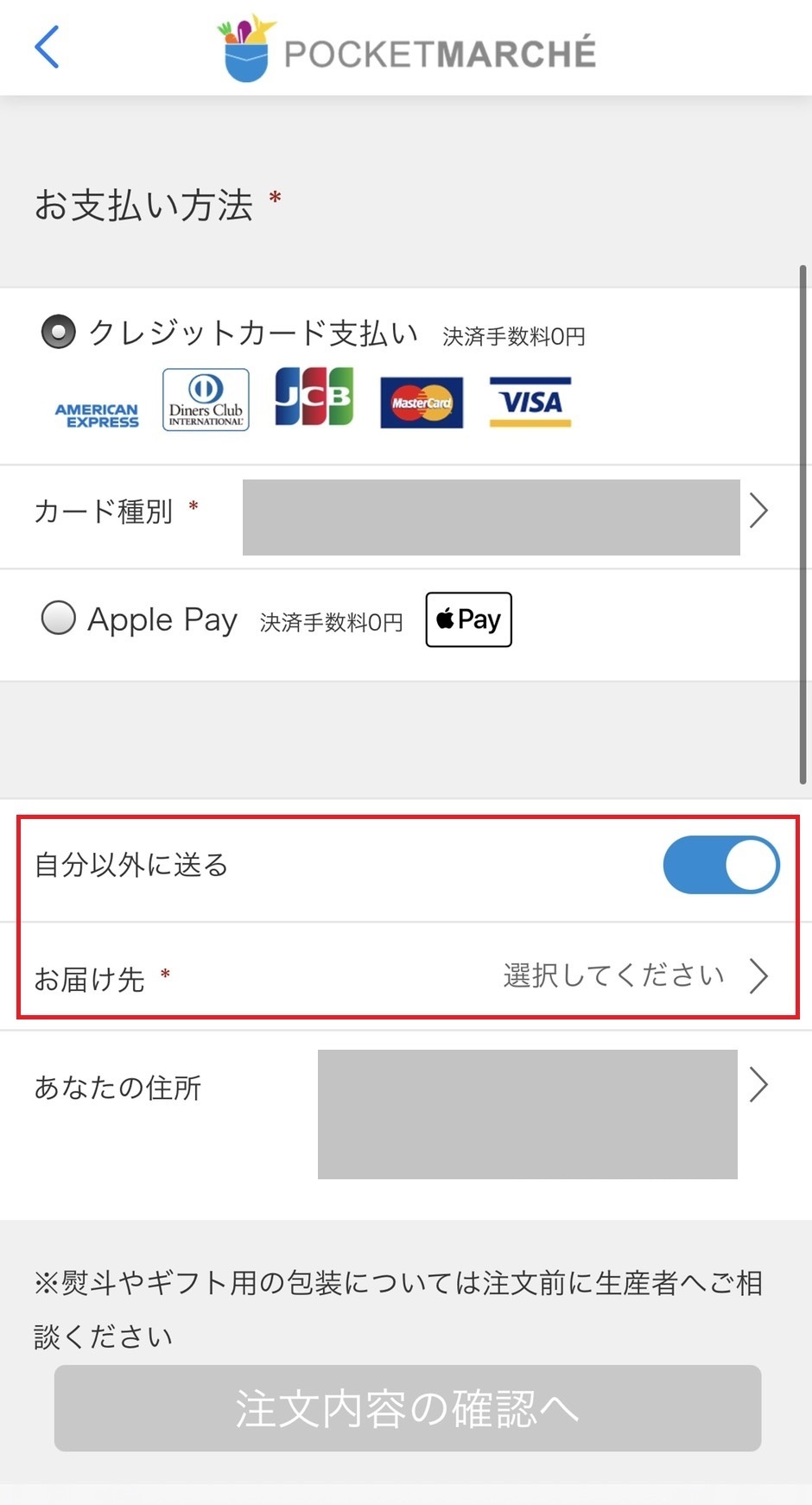Go back using the top-left arrow
This screenshot has height=1505, width=812.
click(x=48, y=47)
